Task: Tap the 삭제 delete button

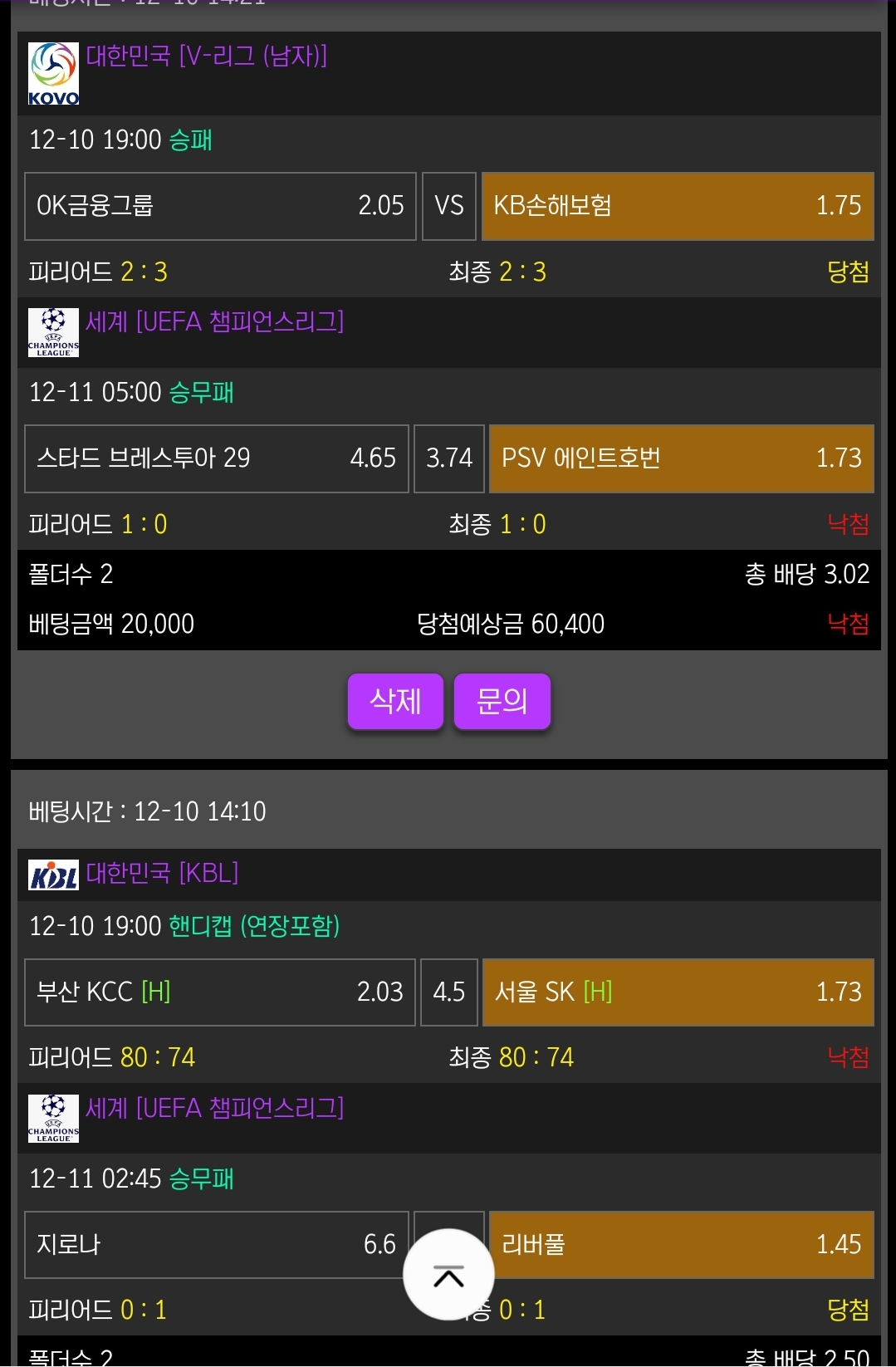Action: click(x=395, y=702)
